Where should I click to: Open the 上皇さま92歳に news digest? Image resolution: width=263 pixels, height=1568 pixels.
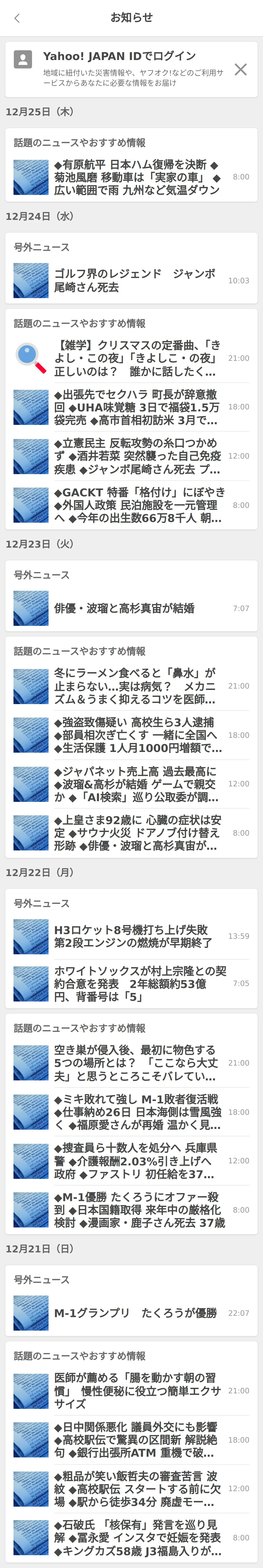coord(136,833)
